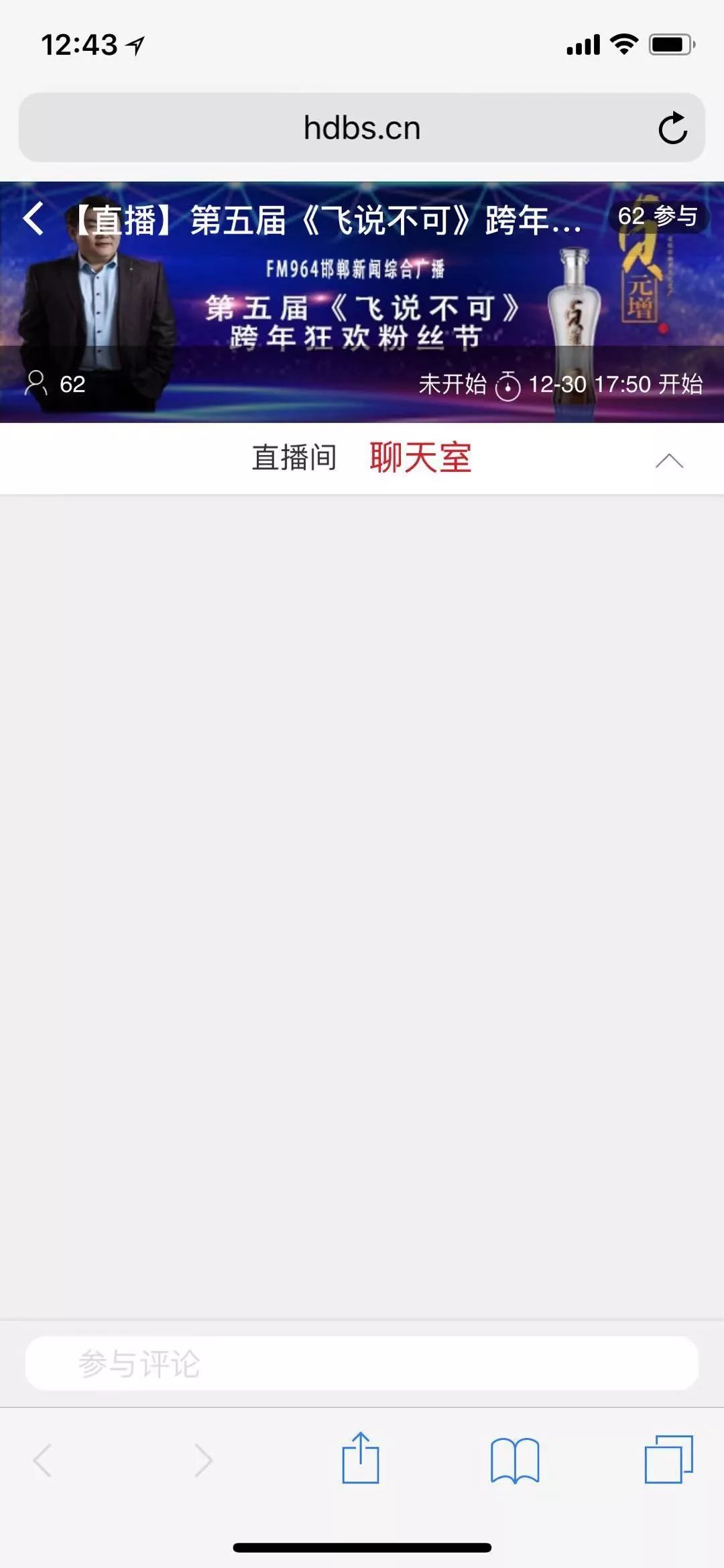Tap the hdbs.cn address bar
Viewport: 724px width, 1568px height.
pos(362,128)
